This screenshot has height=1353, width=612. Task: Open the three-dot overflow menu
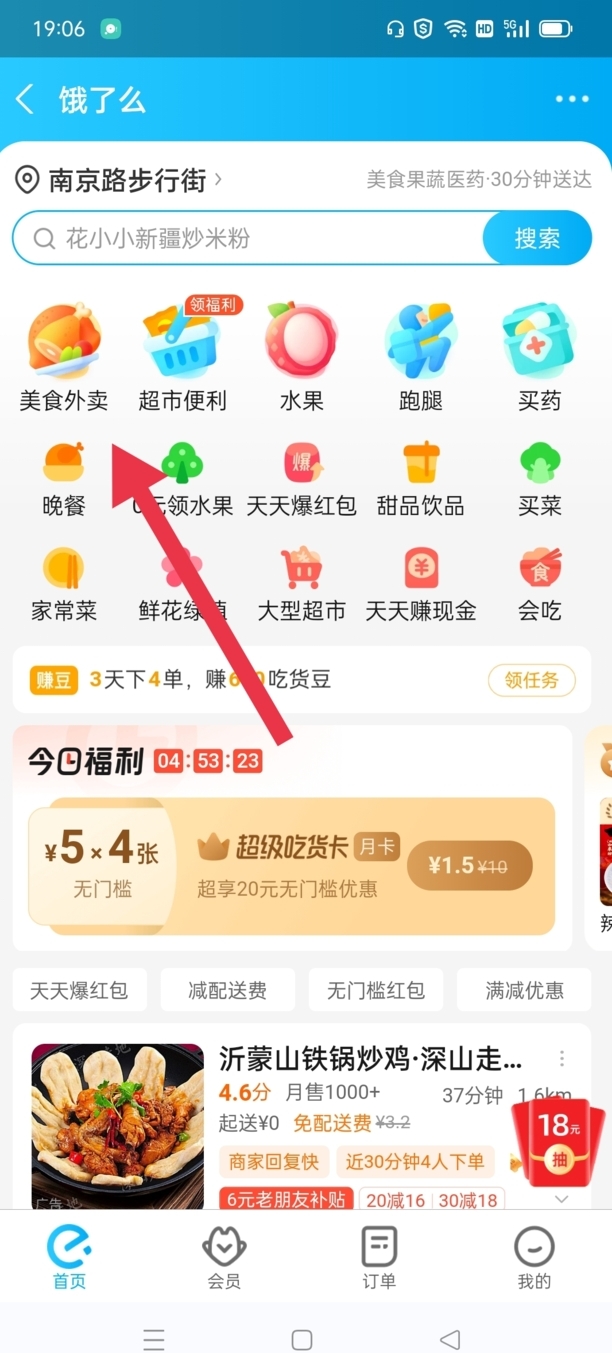click(x=572, y=99)
